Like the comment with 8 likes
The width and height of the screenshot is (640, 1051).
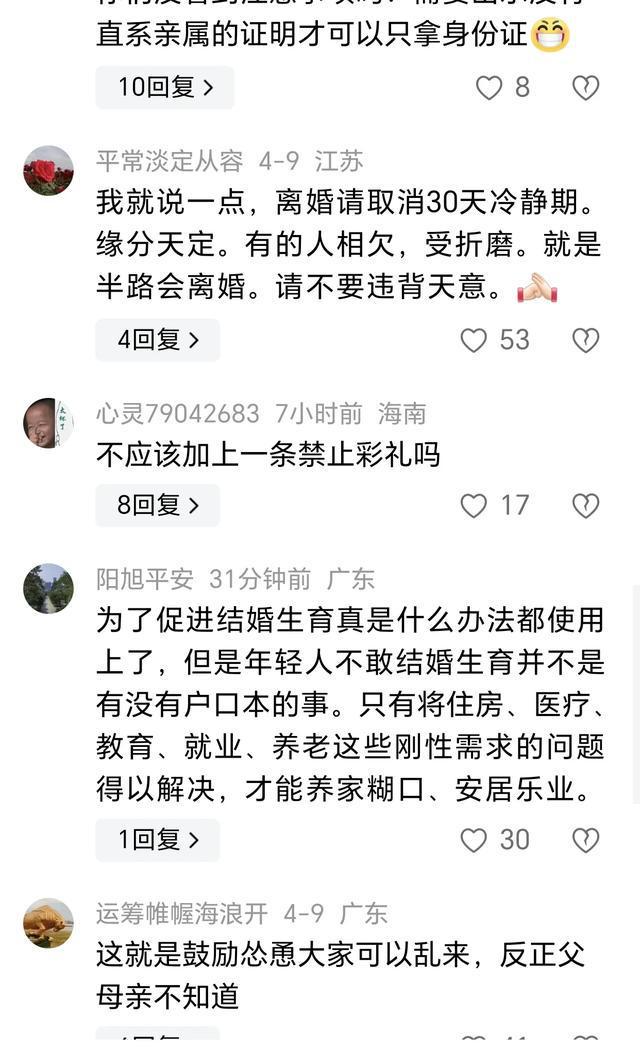click(489, 88)
